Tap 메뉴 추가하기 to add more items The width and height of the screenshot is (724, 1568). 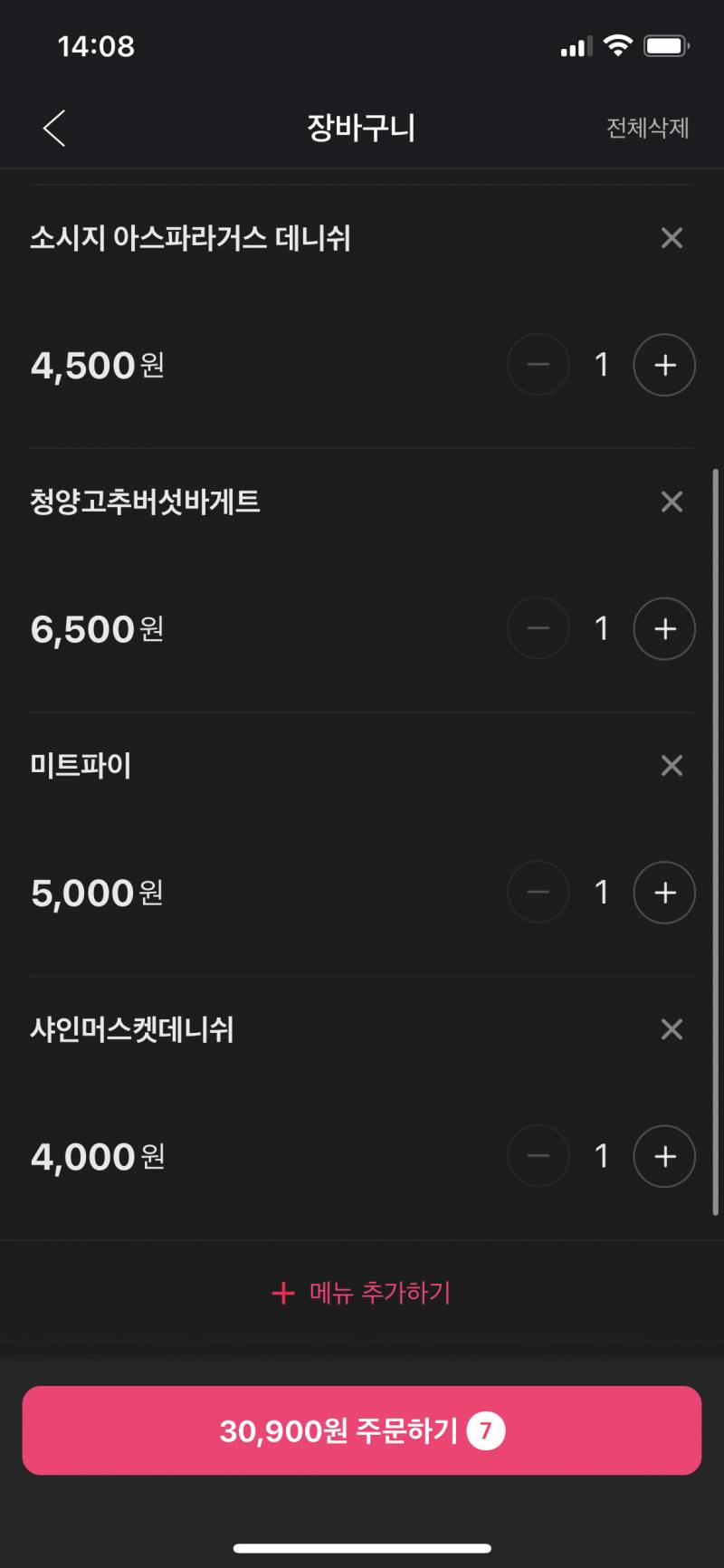pyautogui.click(x=362, y=1293)
